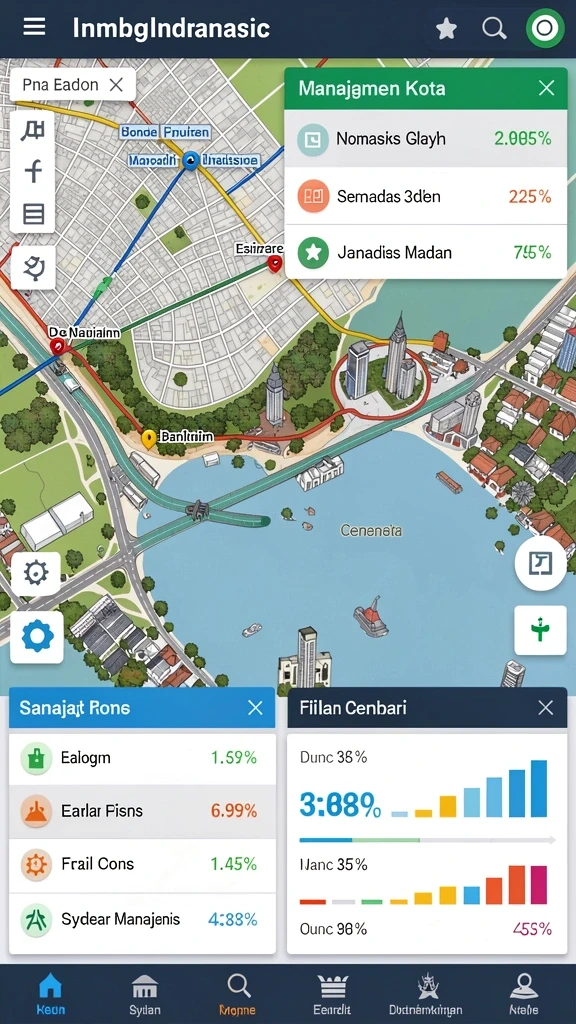Open the Frail Cons row
576x1024 pixels.
pos(142,865)
